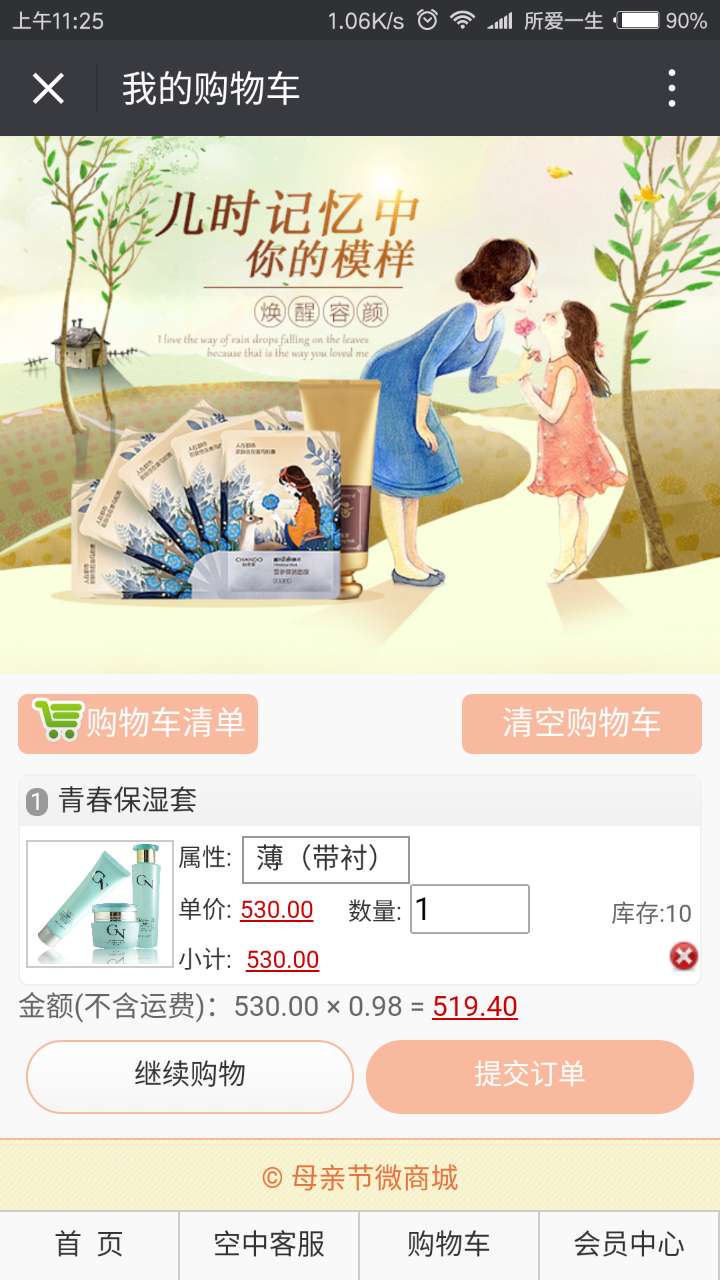
Task: Go to the 首页 tab
Action: pos(90,1244)
